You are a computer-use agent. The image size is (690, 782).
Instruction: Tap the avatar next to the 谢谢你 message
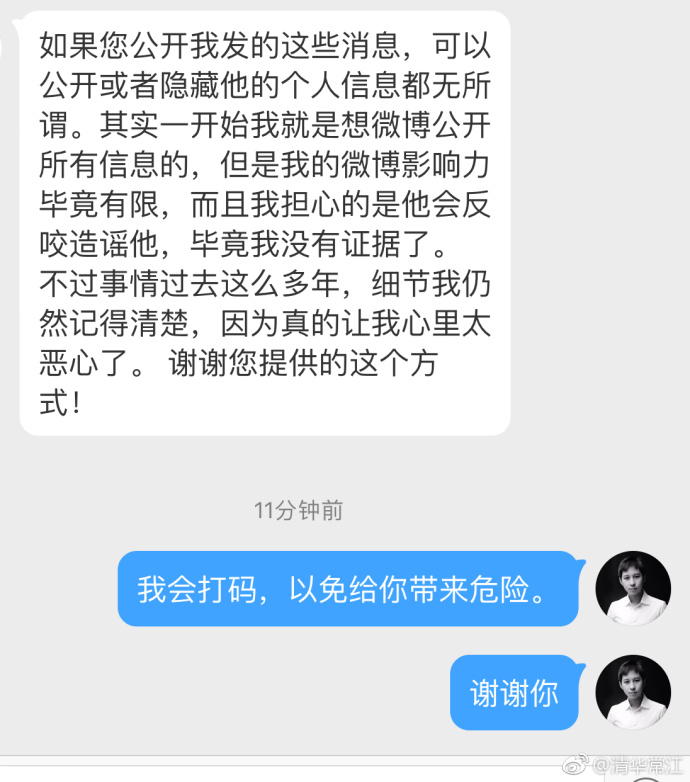click(x=632, y=692)
